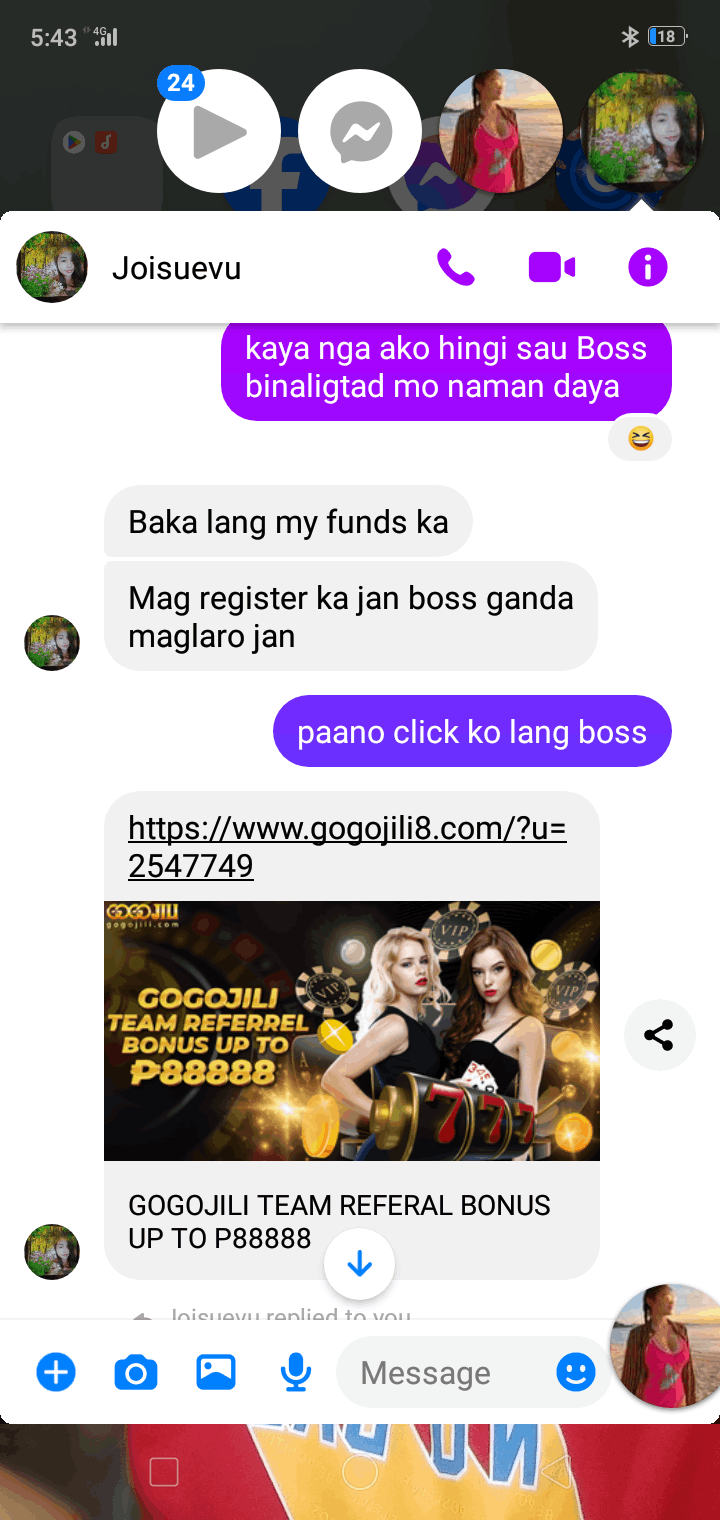Switch to the pink-top woman chat head
Screen dimensions: 720x1520
tap(501, 131)
